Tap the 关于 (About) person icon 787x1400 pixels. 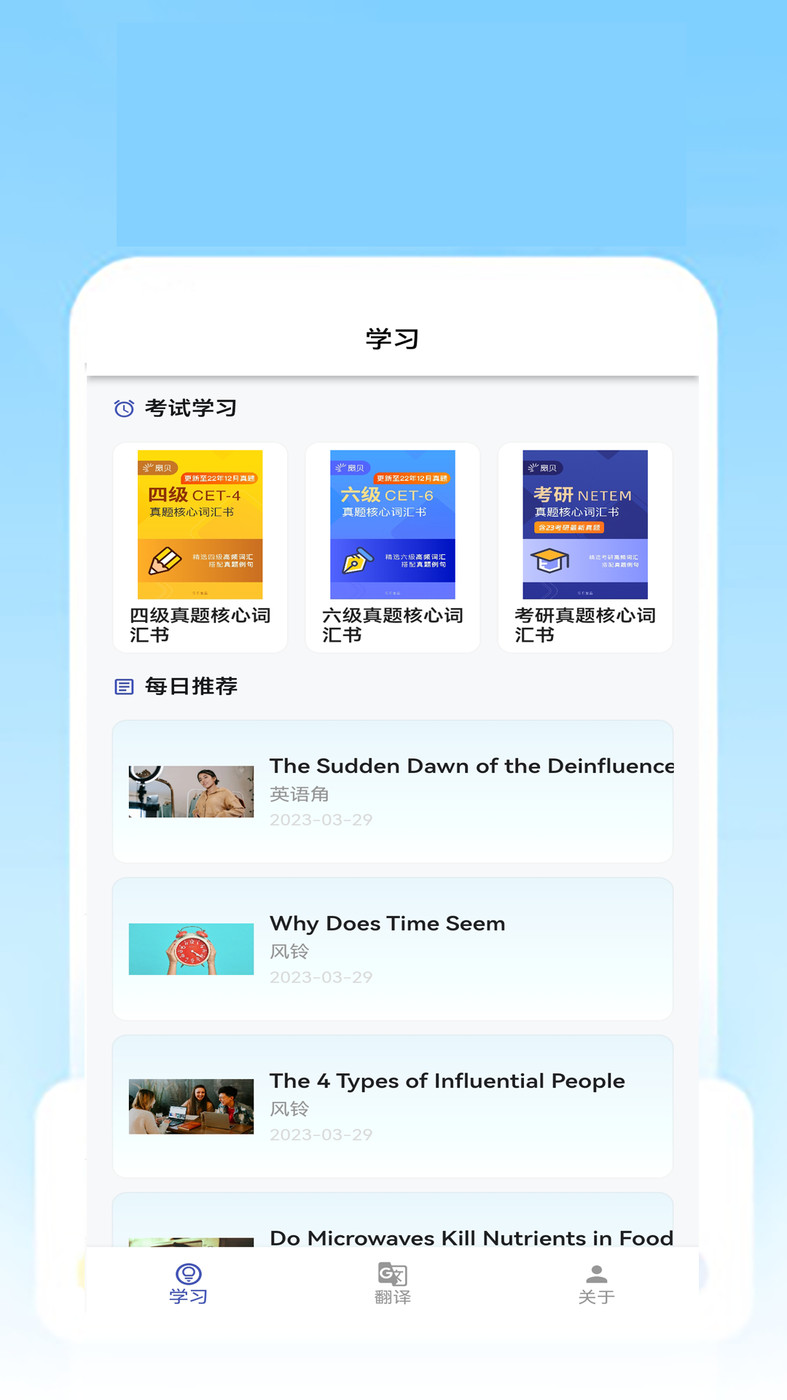tap(596, 1270)
